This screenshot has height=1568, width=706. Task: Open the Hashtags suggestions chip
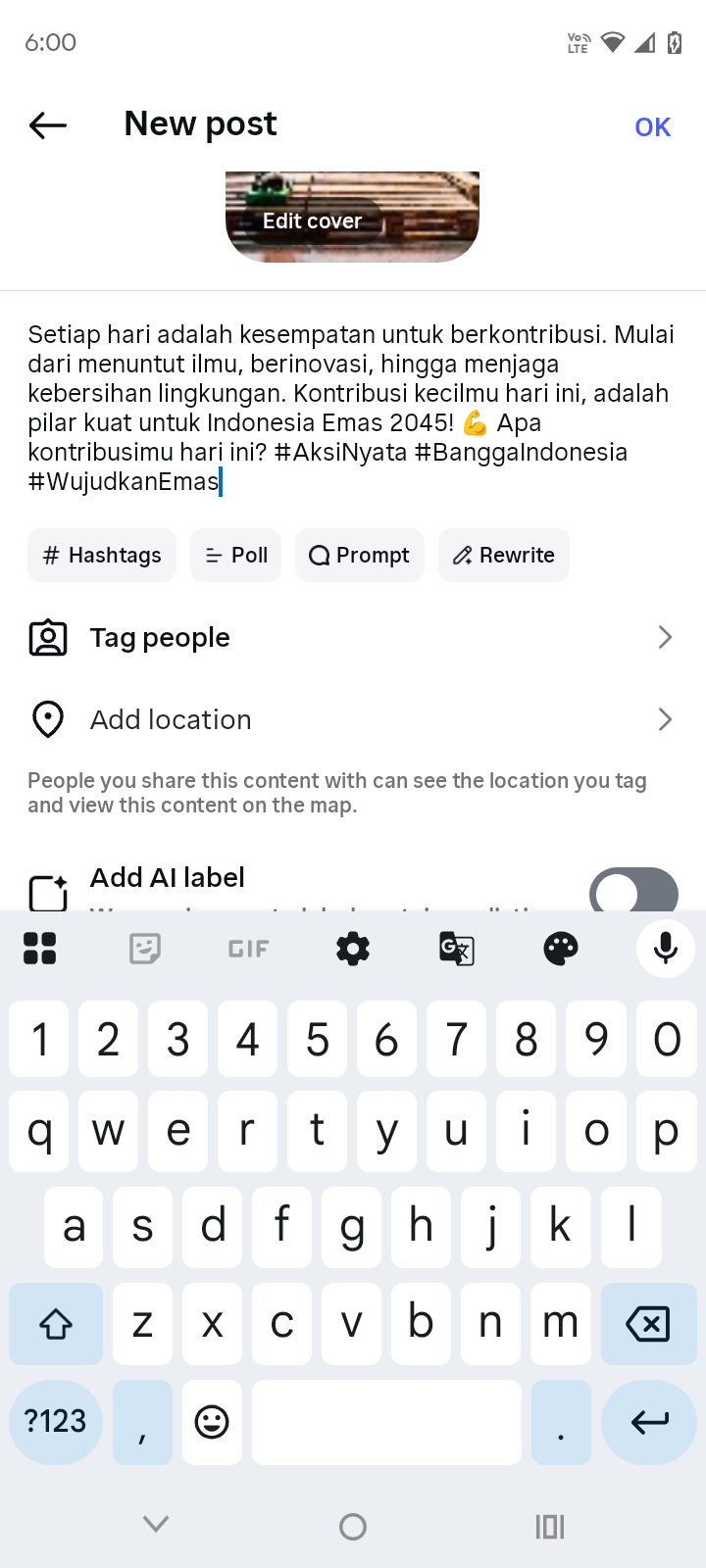(x=102, y=555)
